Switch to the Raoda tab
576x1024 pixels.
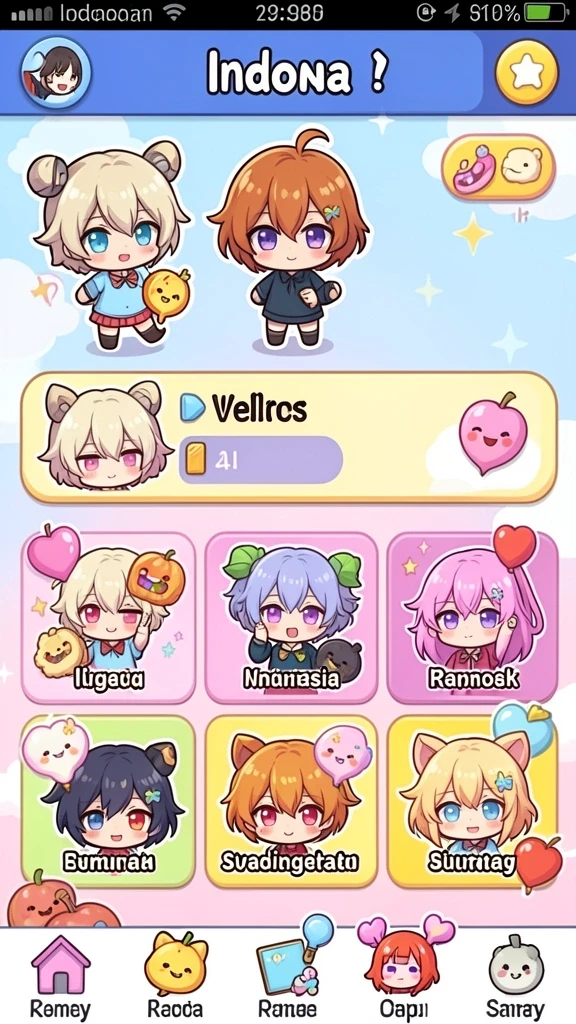175,976
